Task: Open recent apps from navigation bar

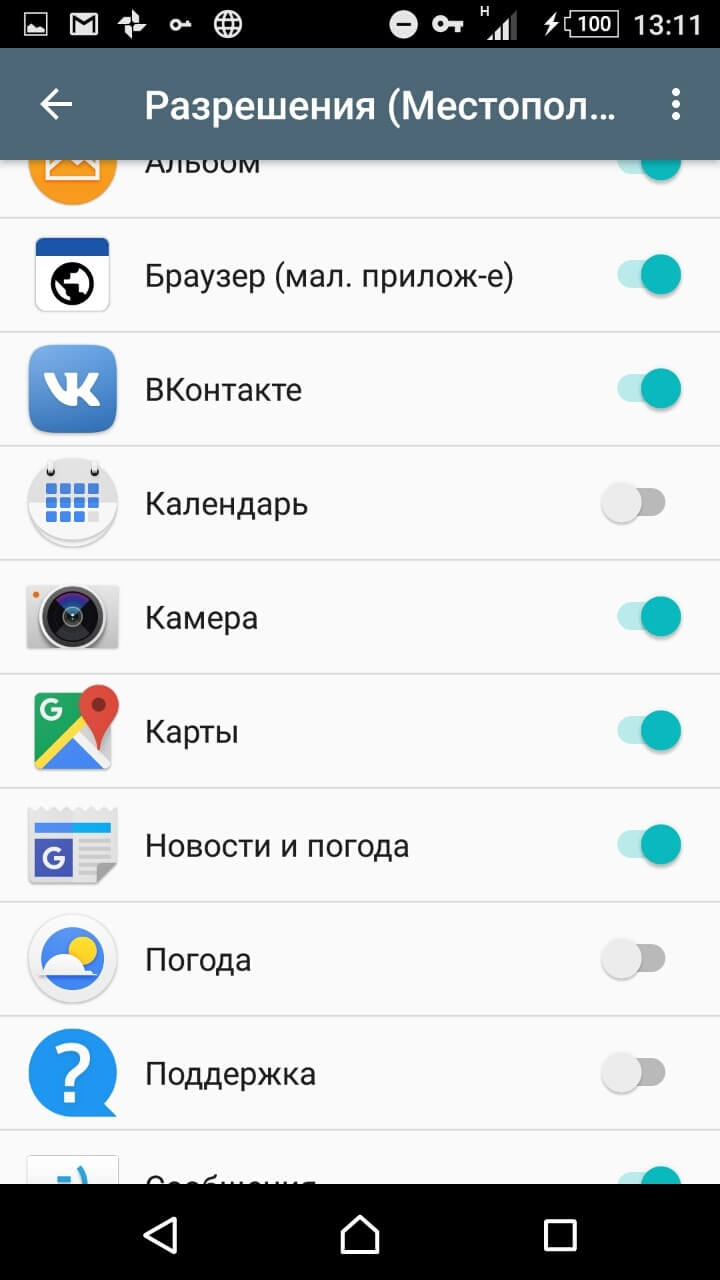Action: tap(560, 1234)
